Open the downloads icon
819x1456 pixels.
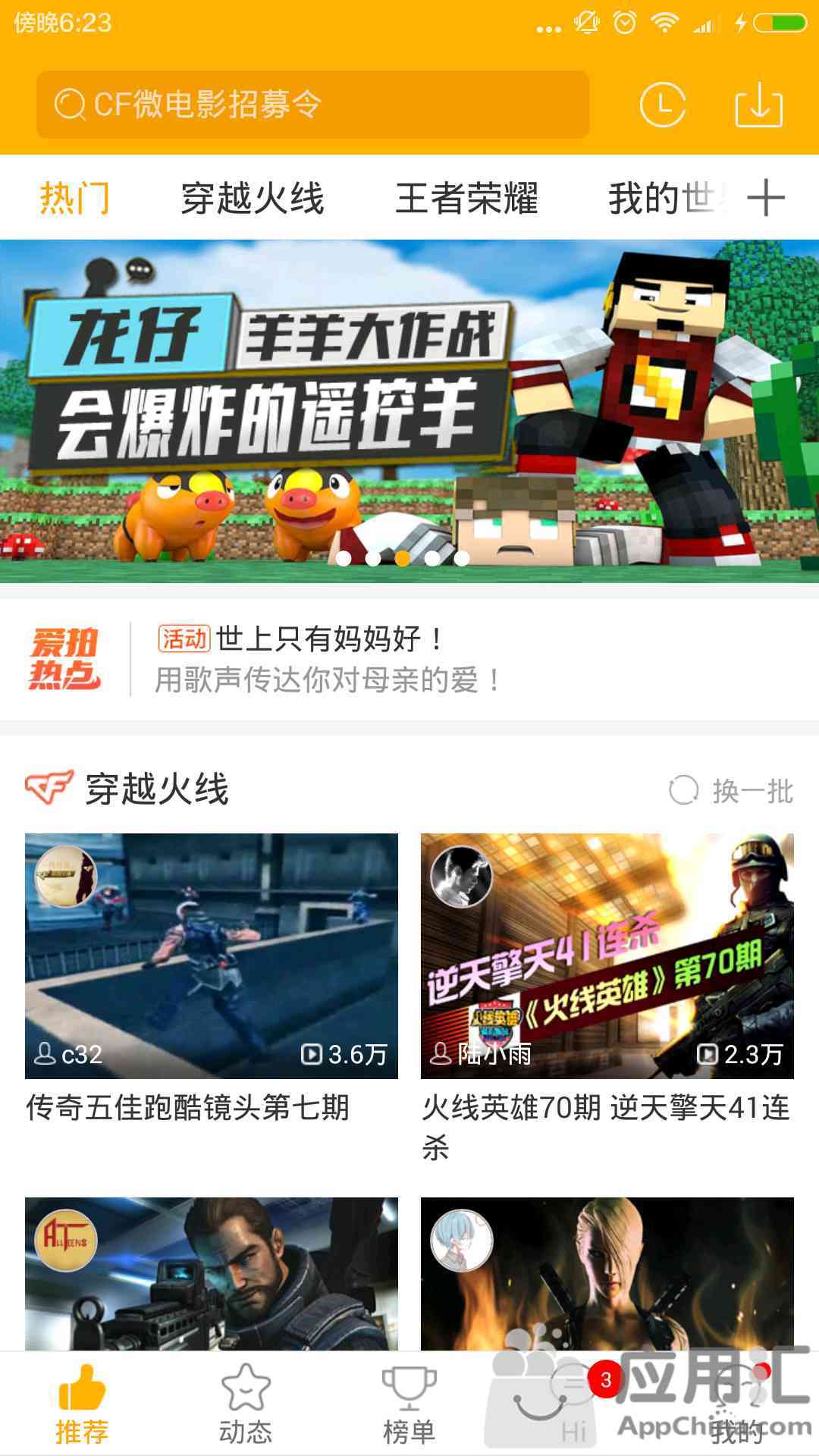pyautogui.click(x=758, y=105)
